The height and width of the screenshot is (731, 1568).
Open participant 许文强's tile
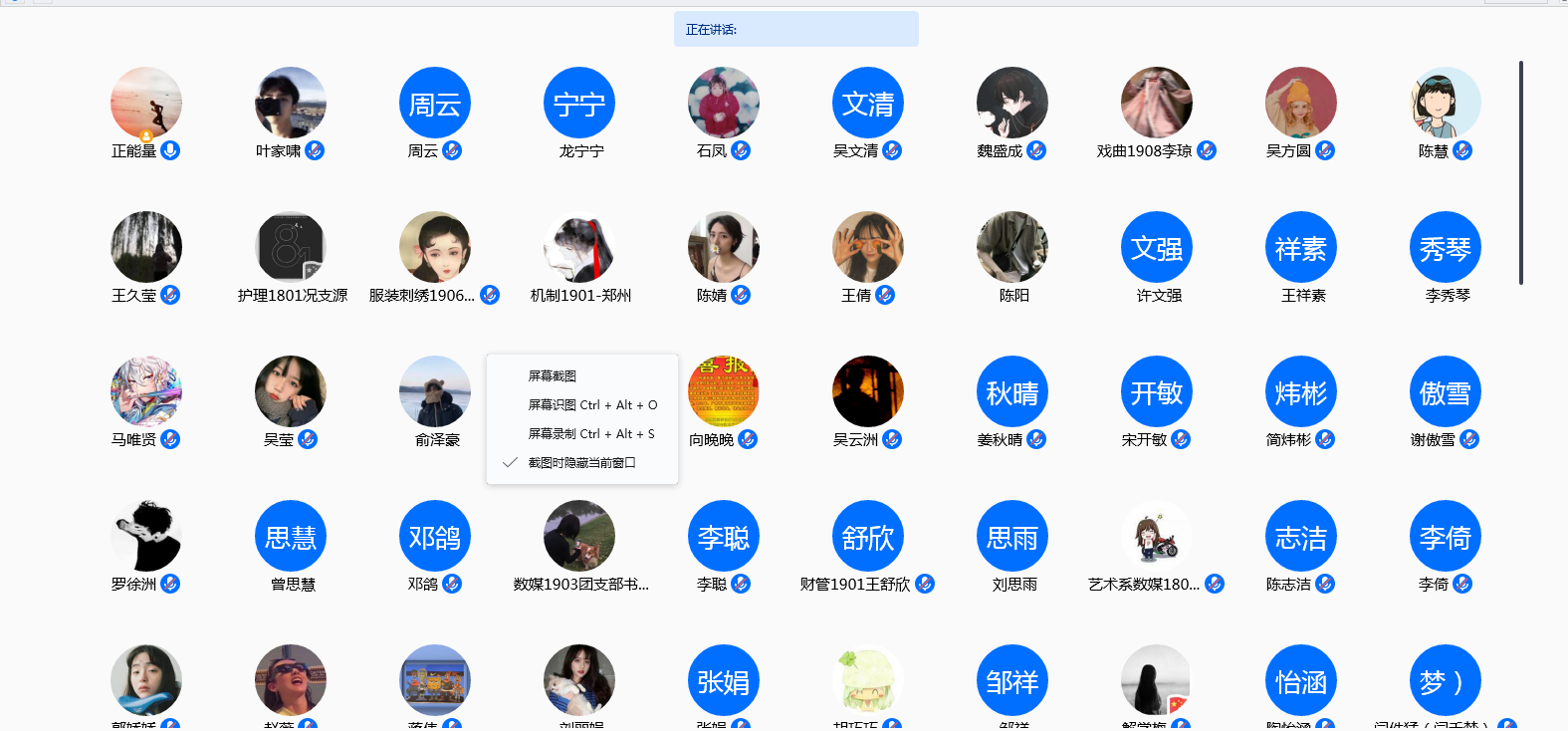tap(1157, 248)
